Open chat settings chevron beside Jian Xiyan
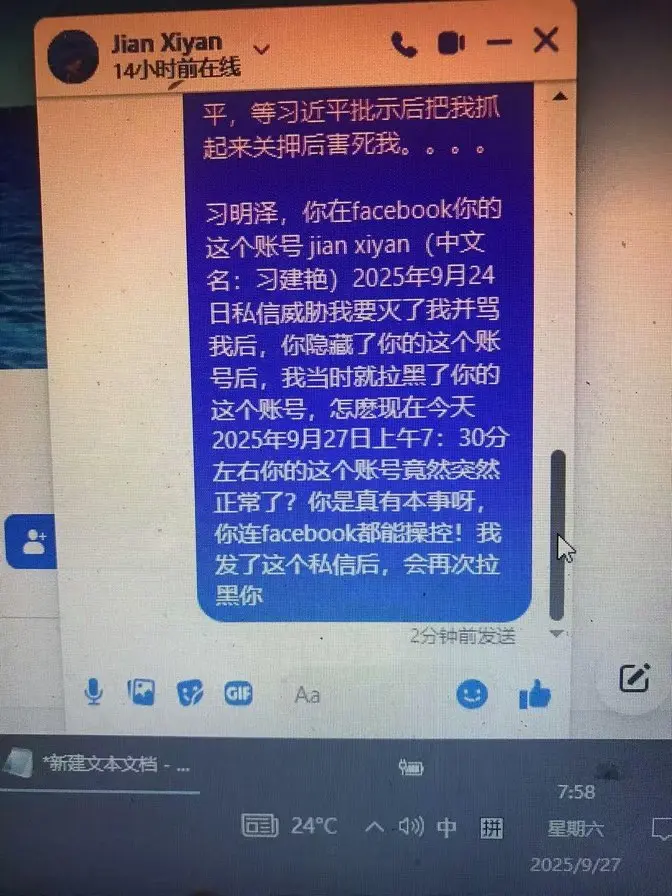Screen dimensions: 672x896 coord(262,49)
